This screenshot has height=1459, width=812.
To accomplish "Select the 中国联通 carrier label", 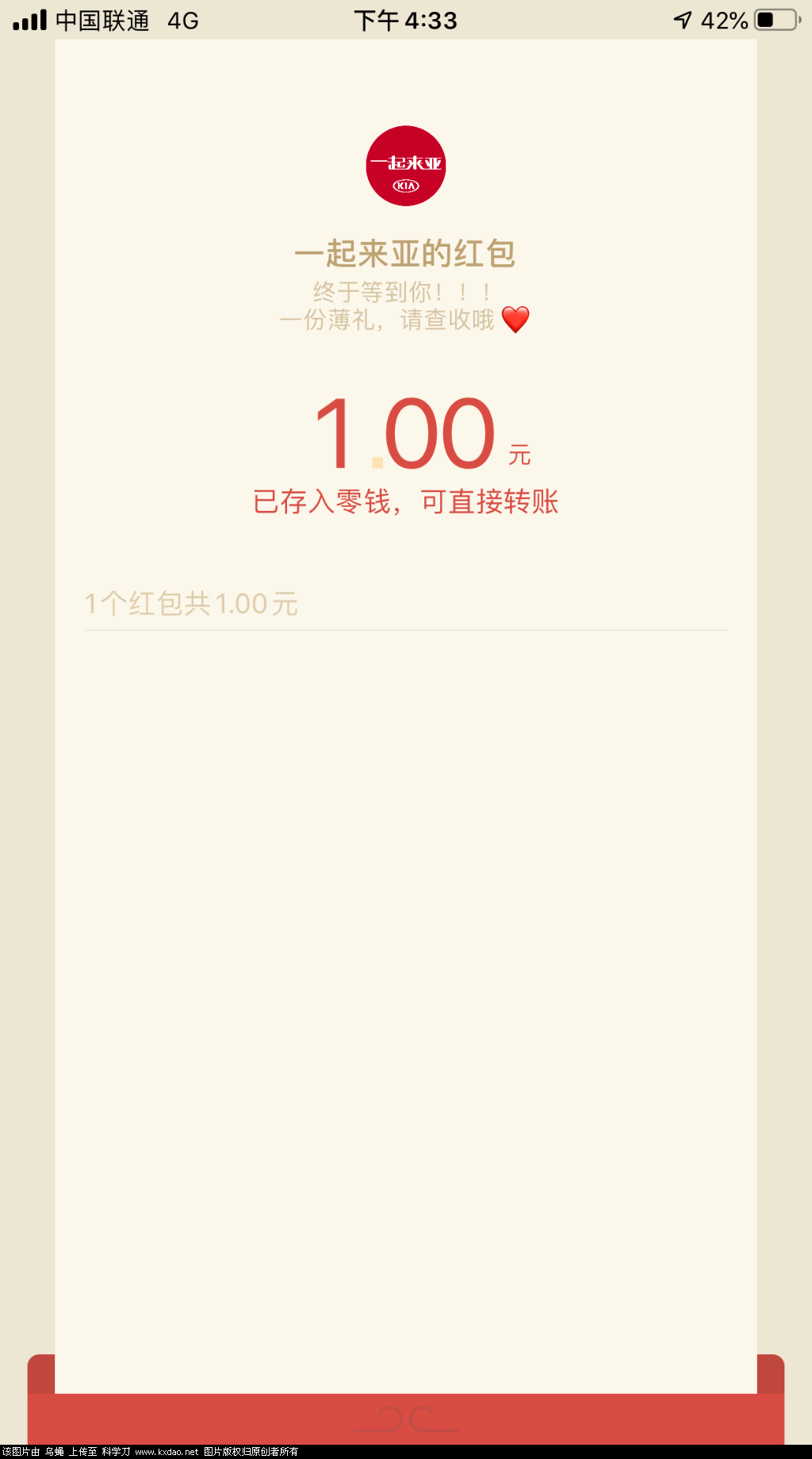I will coord(102,20).
